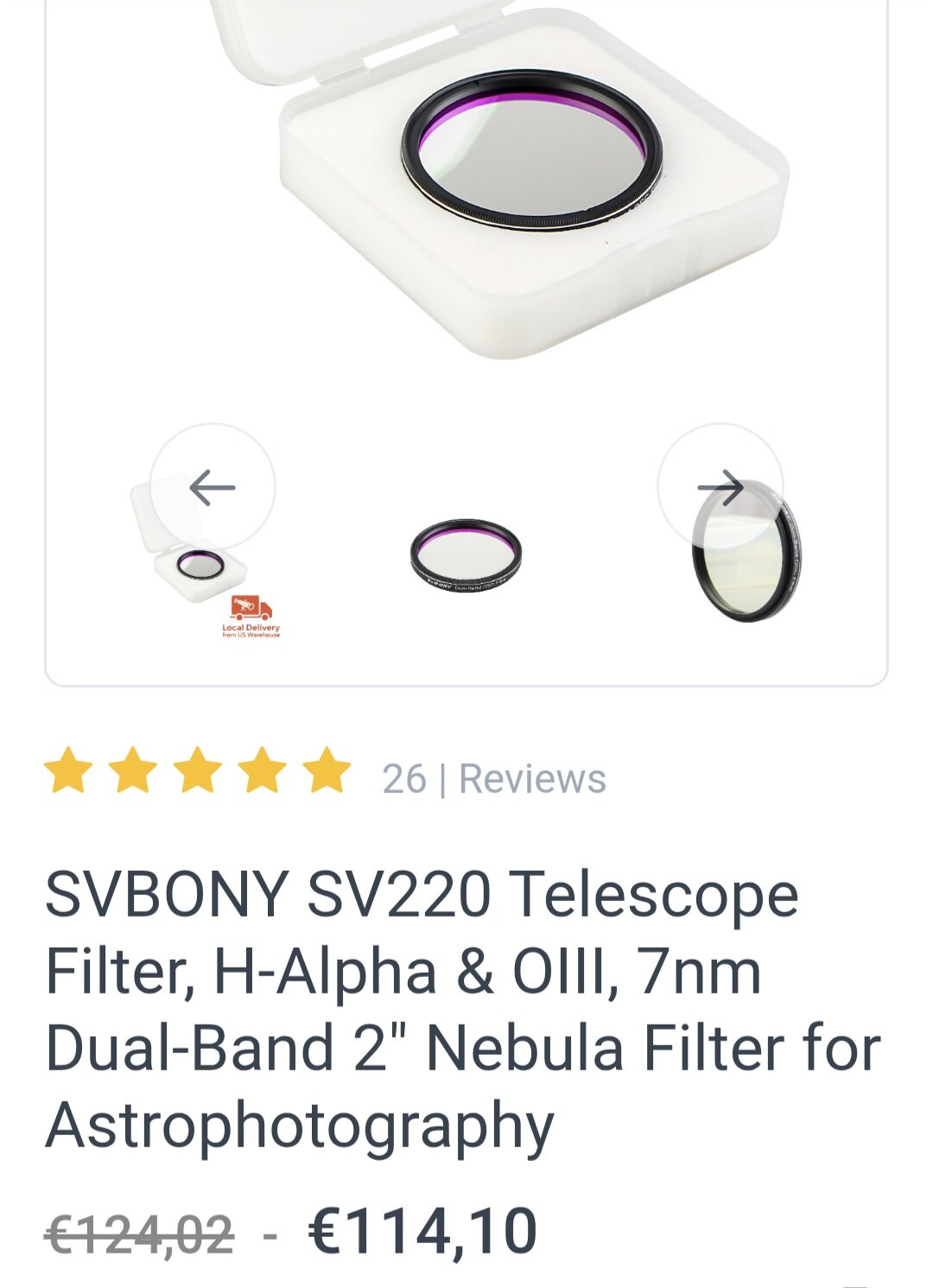The image size is (933, 1288).
Task: Open the 26 Reviews link
Action: [493, 778]
